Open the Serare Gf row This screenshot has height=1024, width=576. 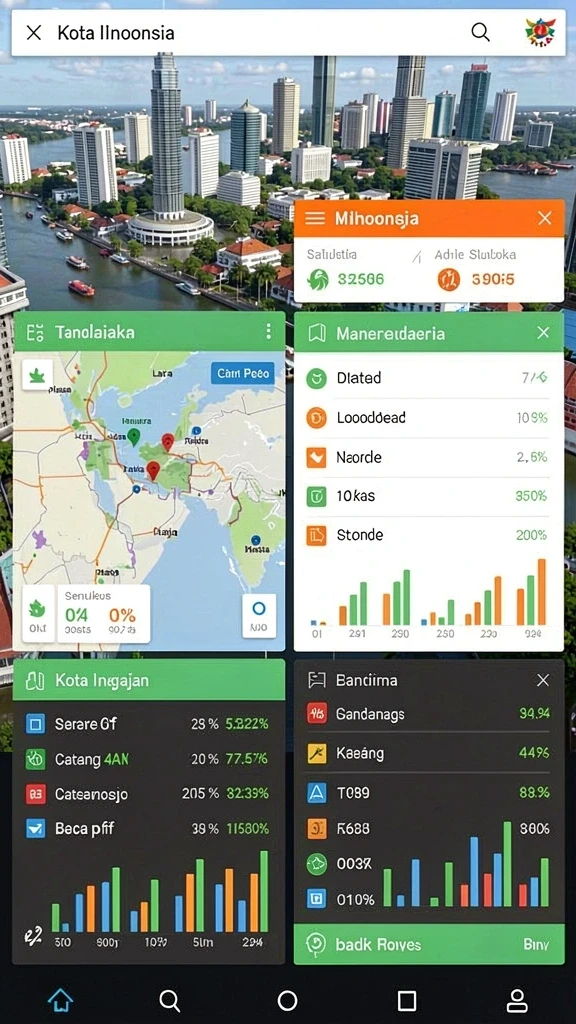[148, 724]
